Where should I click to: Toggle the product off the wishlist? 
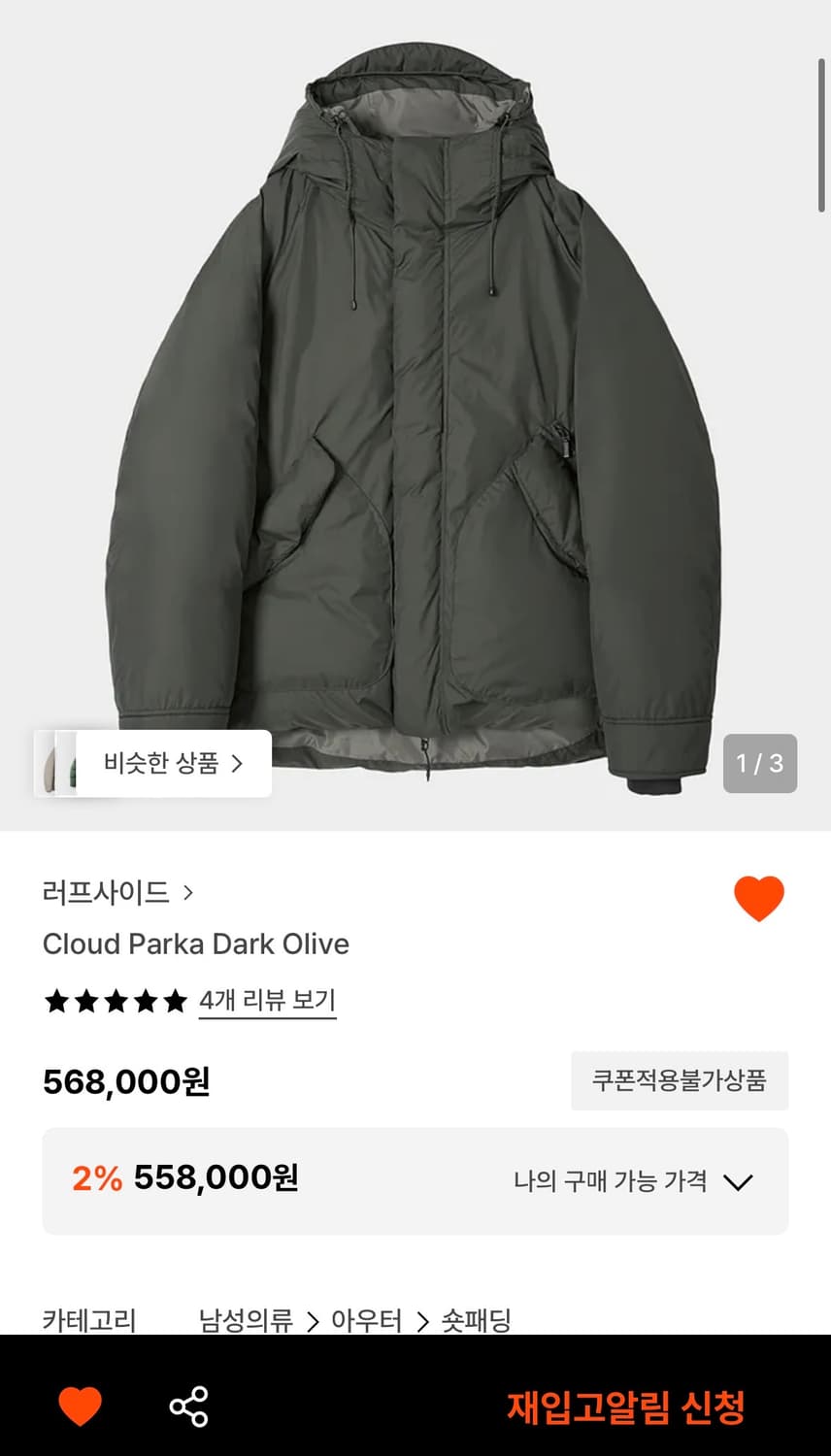[x=761, y=901]
